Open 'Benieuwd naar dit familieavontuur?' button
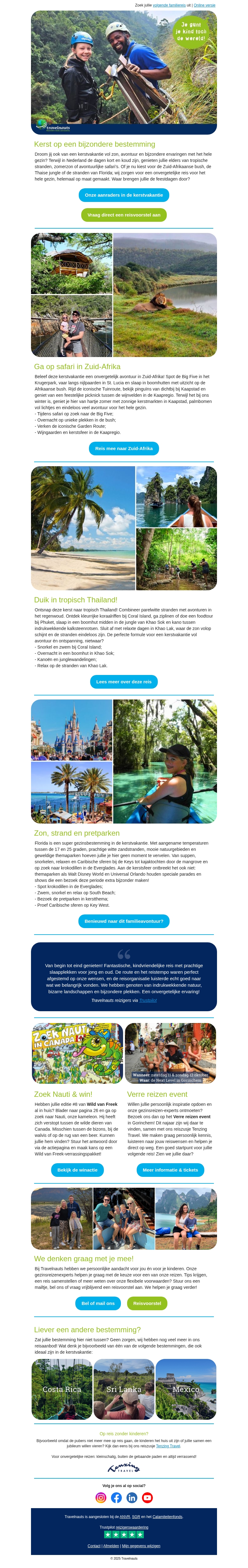 point(123,921)
